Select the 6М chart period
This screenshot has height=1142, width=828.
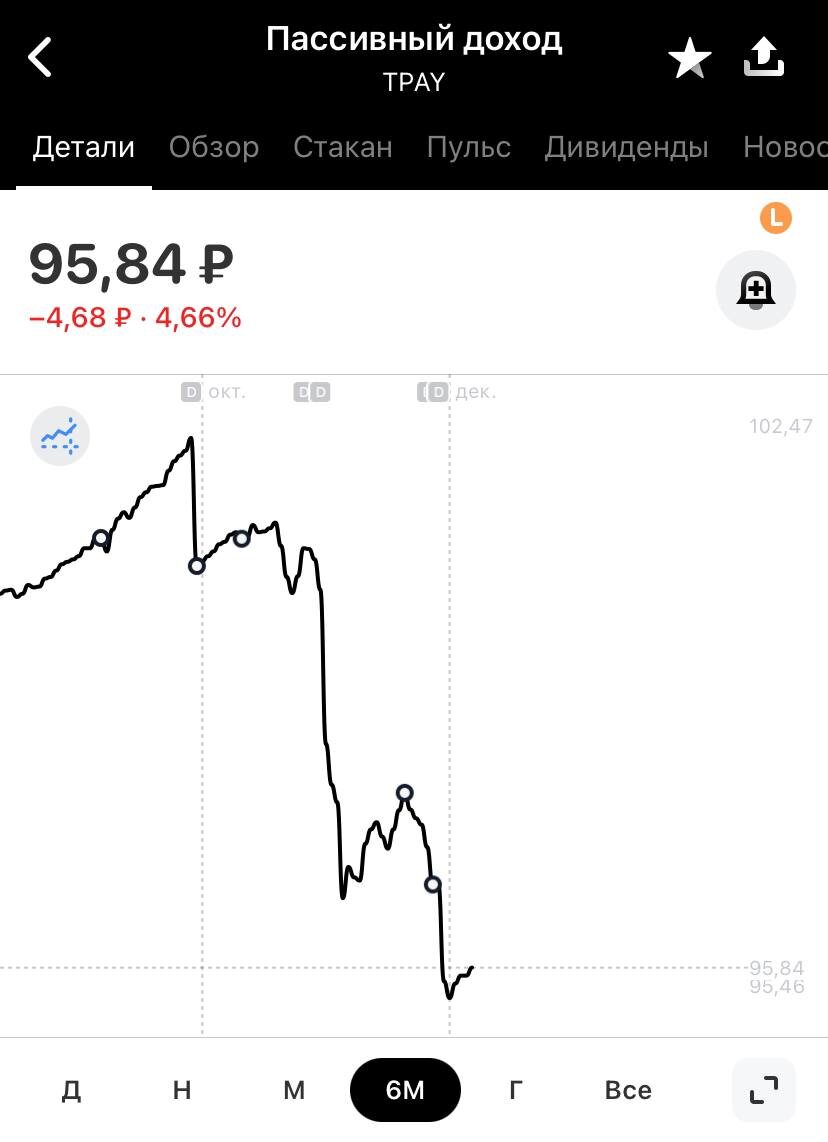[405, 1090]
